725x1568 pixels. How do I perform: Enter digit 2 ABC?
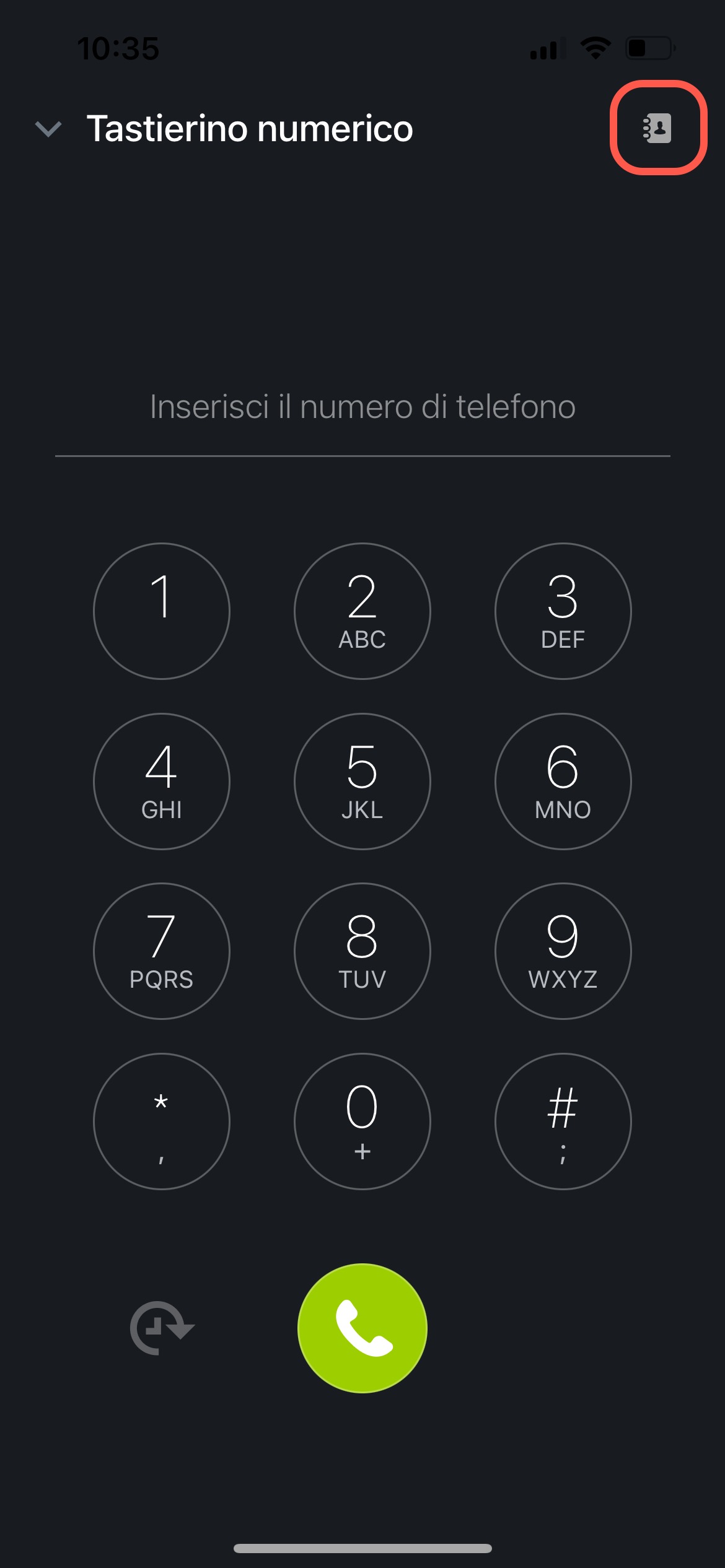pos(362,611)
